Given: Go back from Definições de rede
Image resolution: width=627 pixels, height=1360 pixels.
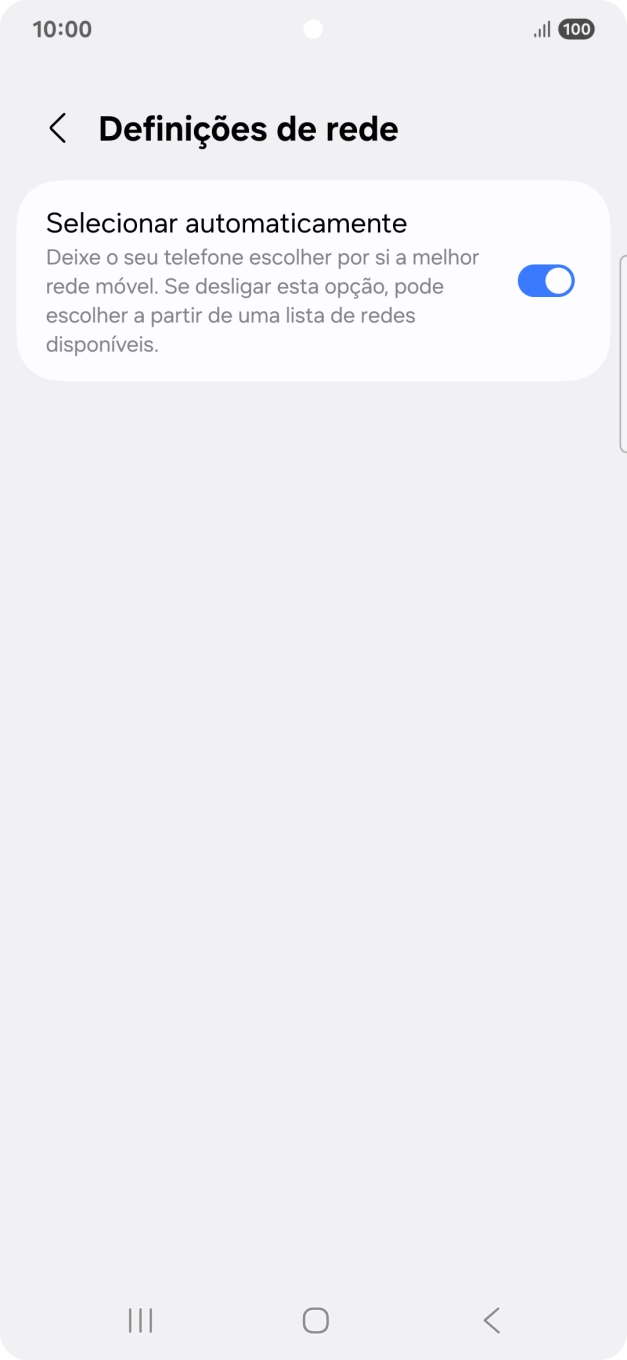Looking at the screenshot, I should (x=58, y=129).
